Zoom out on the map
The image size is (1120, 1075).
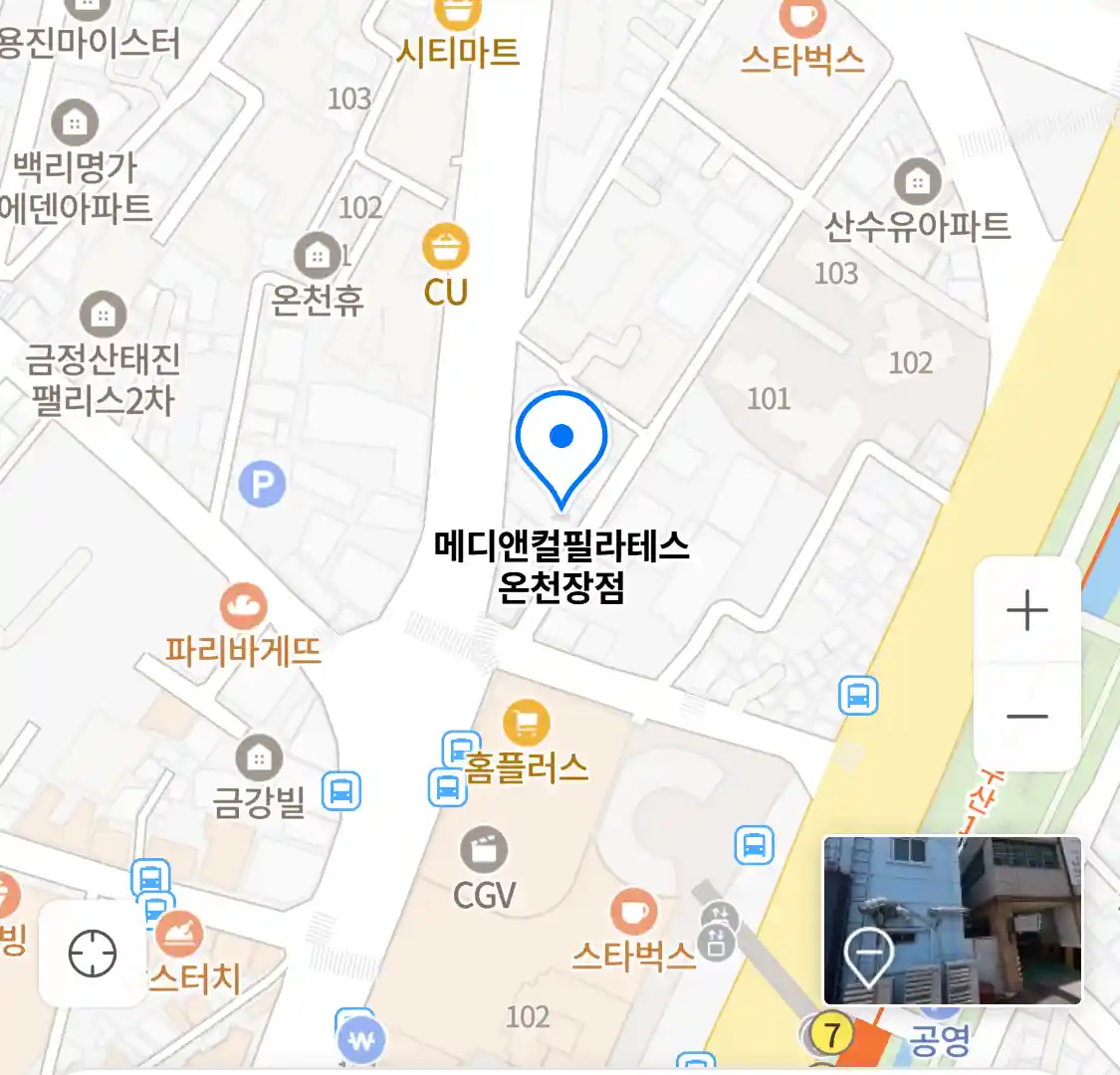pyautogui.click(x=1026, y=717)
